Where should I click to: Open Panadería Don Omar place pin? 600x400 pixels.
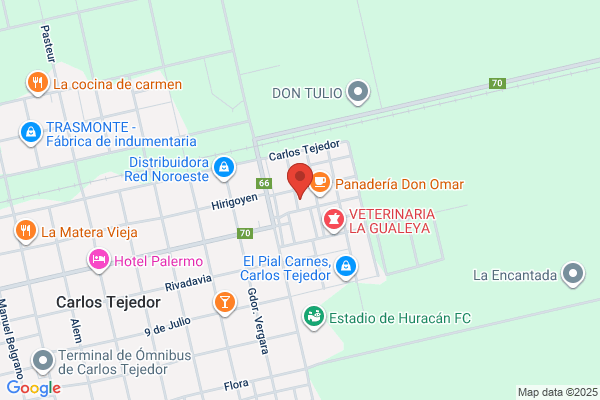[320, 183]
